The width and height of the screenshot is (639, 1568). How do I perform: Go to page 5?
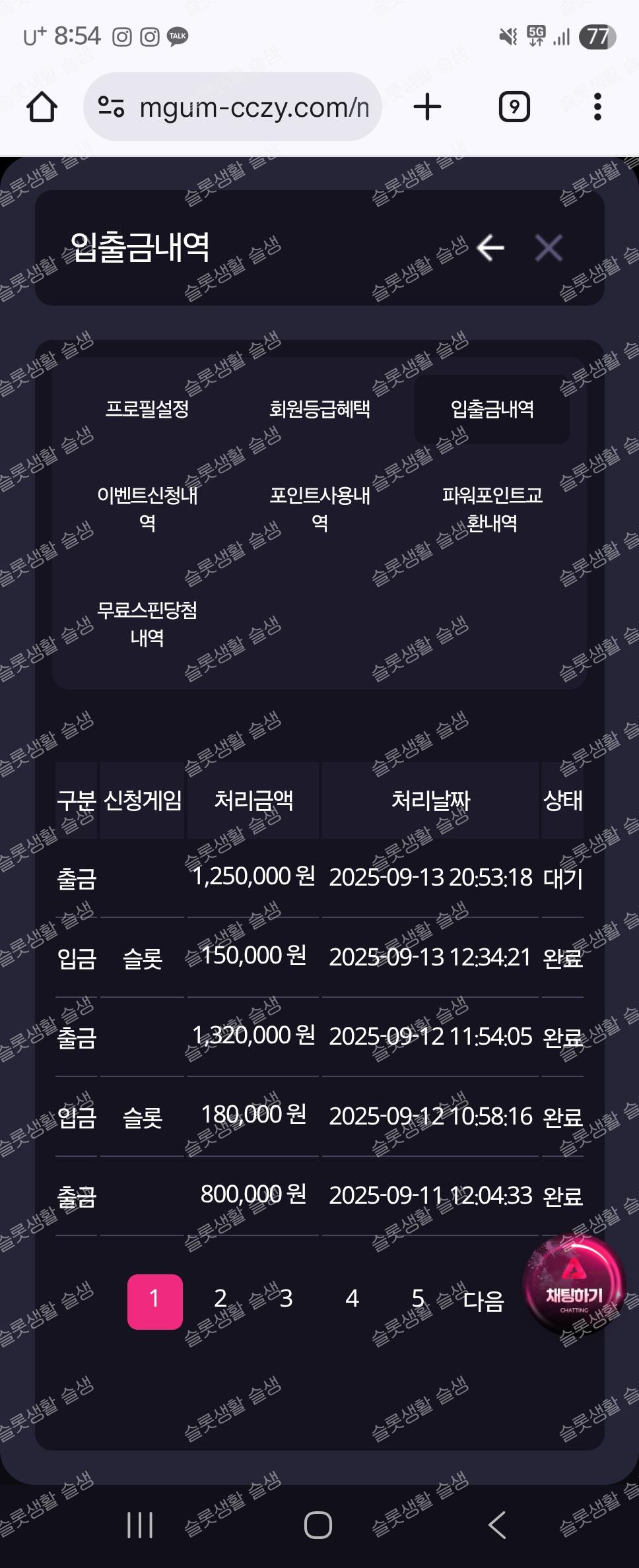(x=418, y=1299)
